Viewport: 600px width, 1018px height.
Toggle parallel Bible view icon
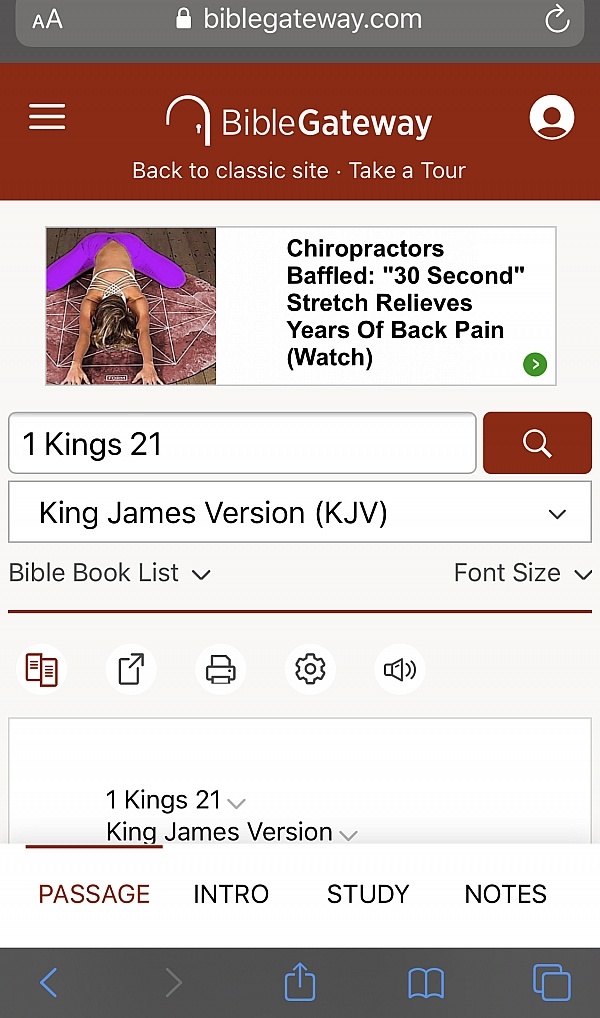click(x=41, y=669)
